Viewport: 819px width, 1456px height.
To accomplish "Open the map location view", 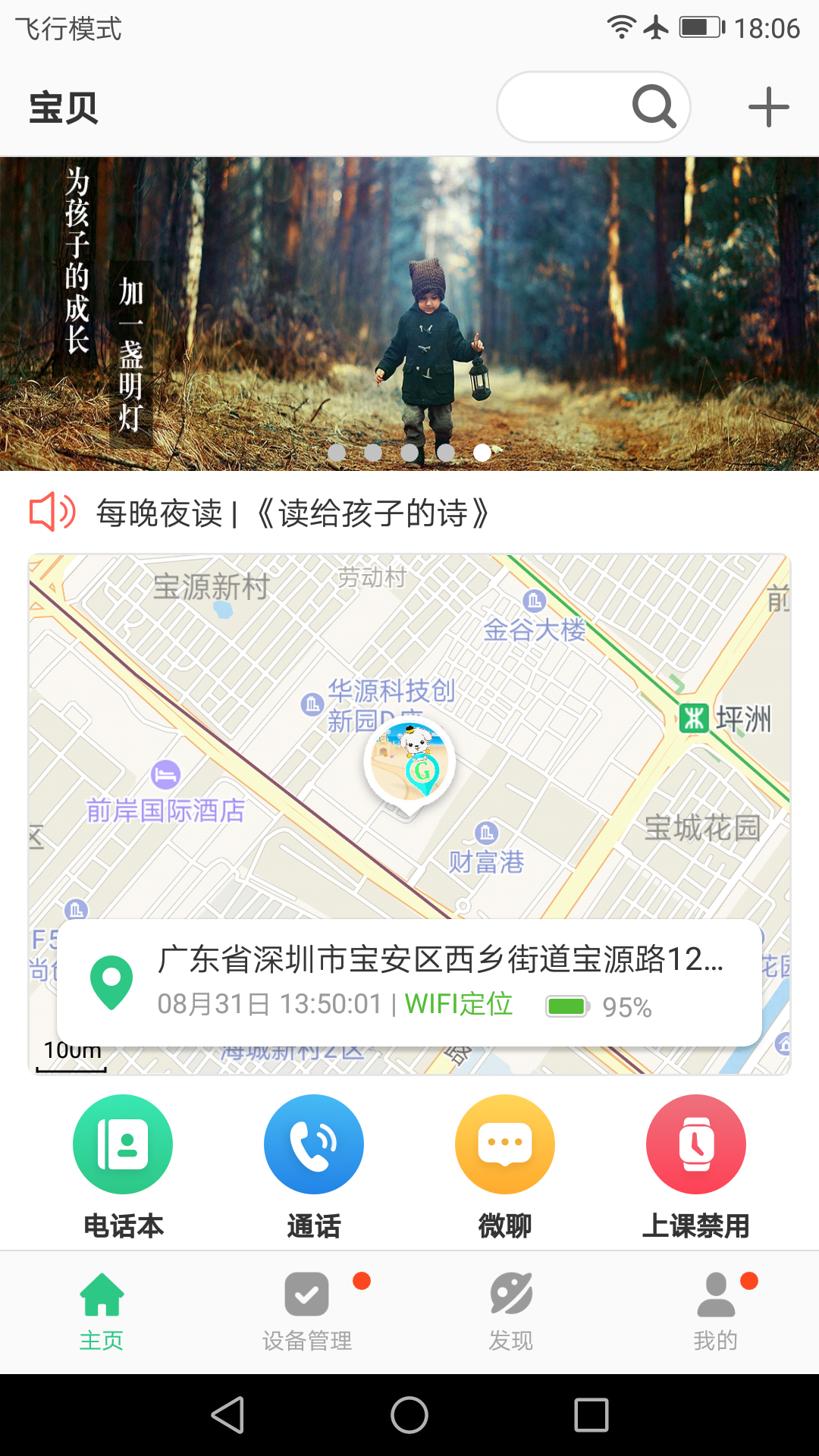I will pyautogui.click(x=576, y=682).
